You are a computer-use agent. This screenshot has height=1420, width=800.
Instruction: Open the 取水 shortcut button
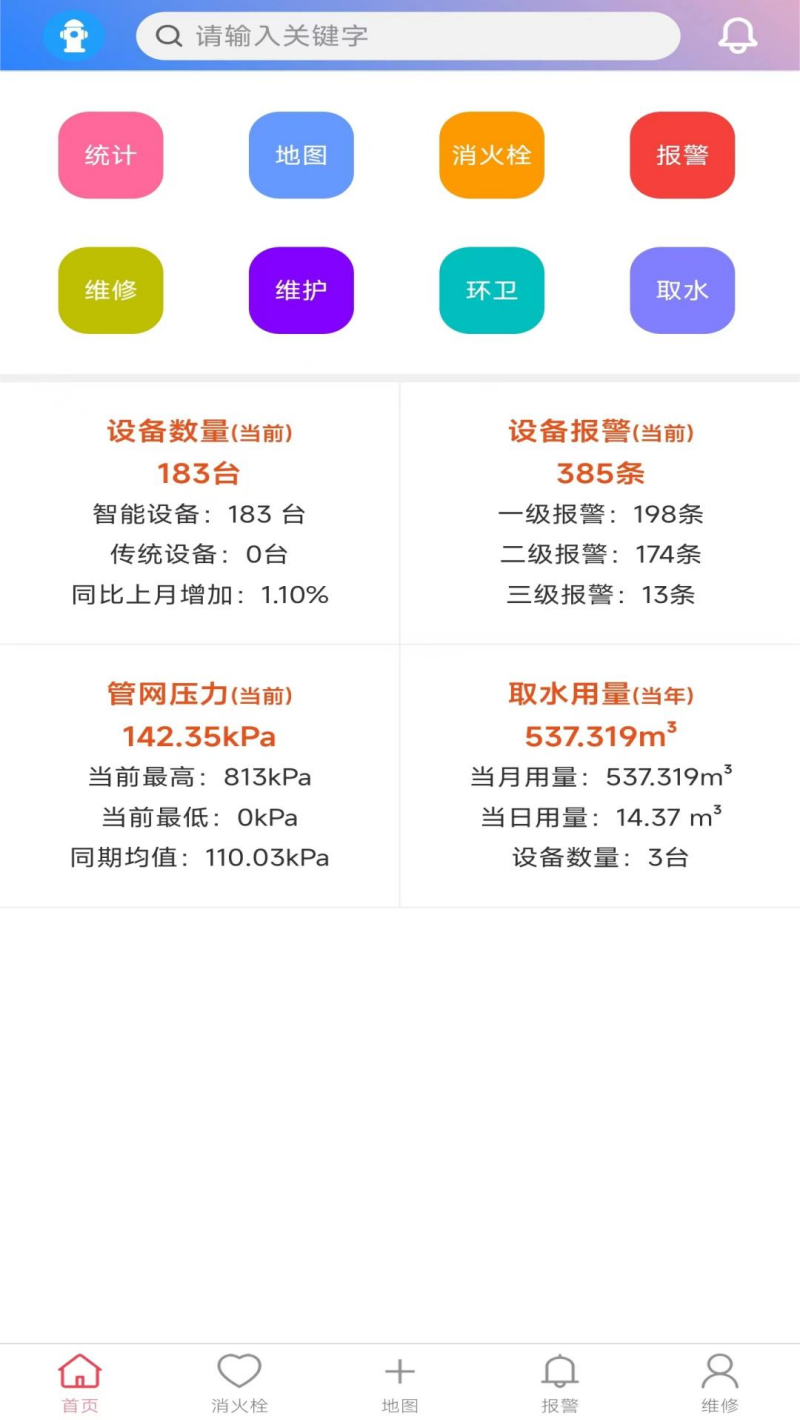(x=682, y=291)
